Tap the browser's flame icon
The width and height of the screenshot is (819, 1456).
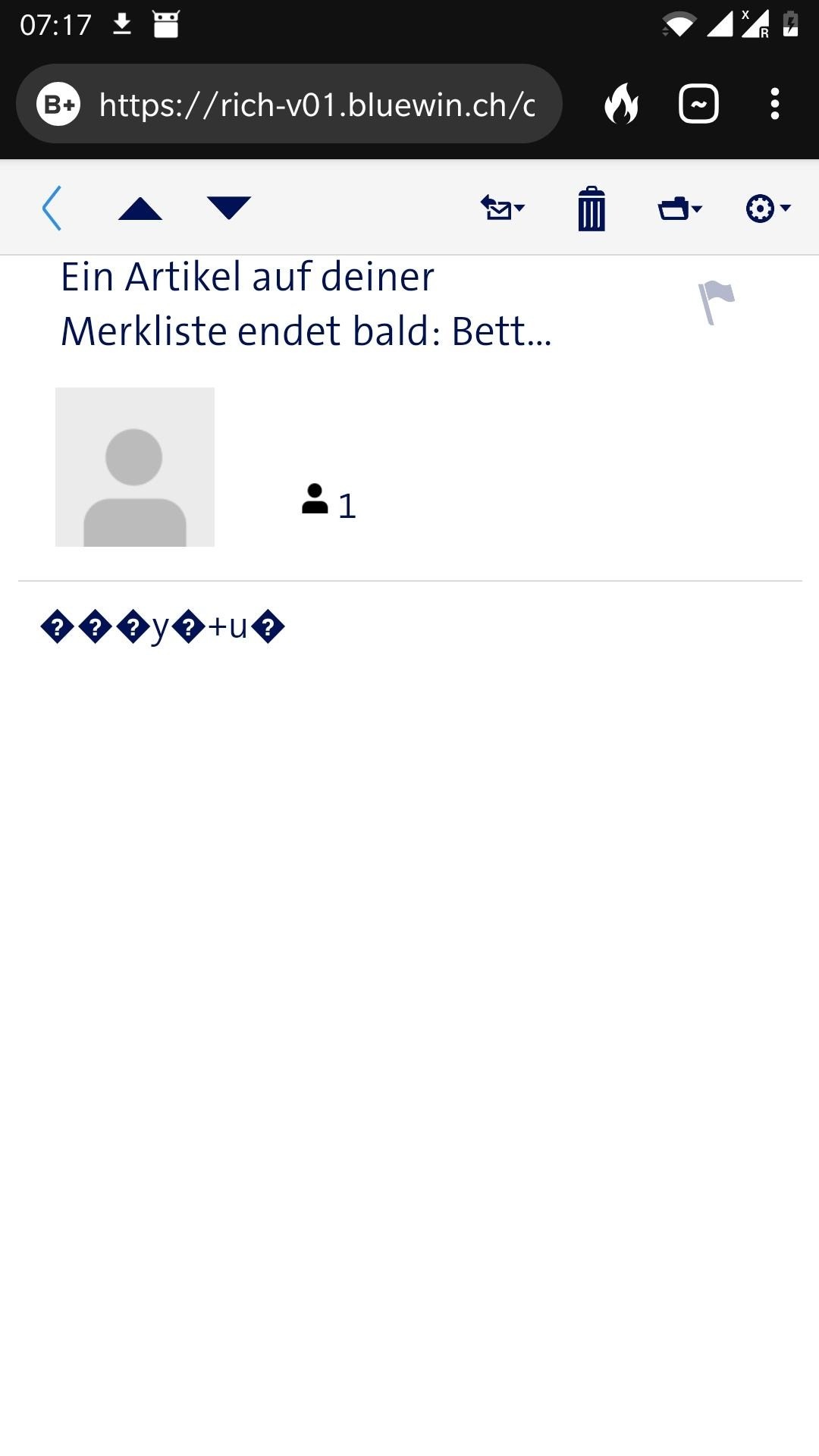pos(621,104)
